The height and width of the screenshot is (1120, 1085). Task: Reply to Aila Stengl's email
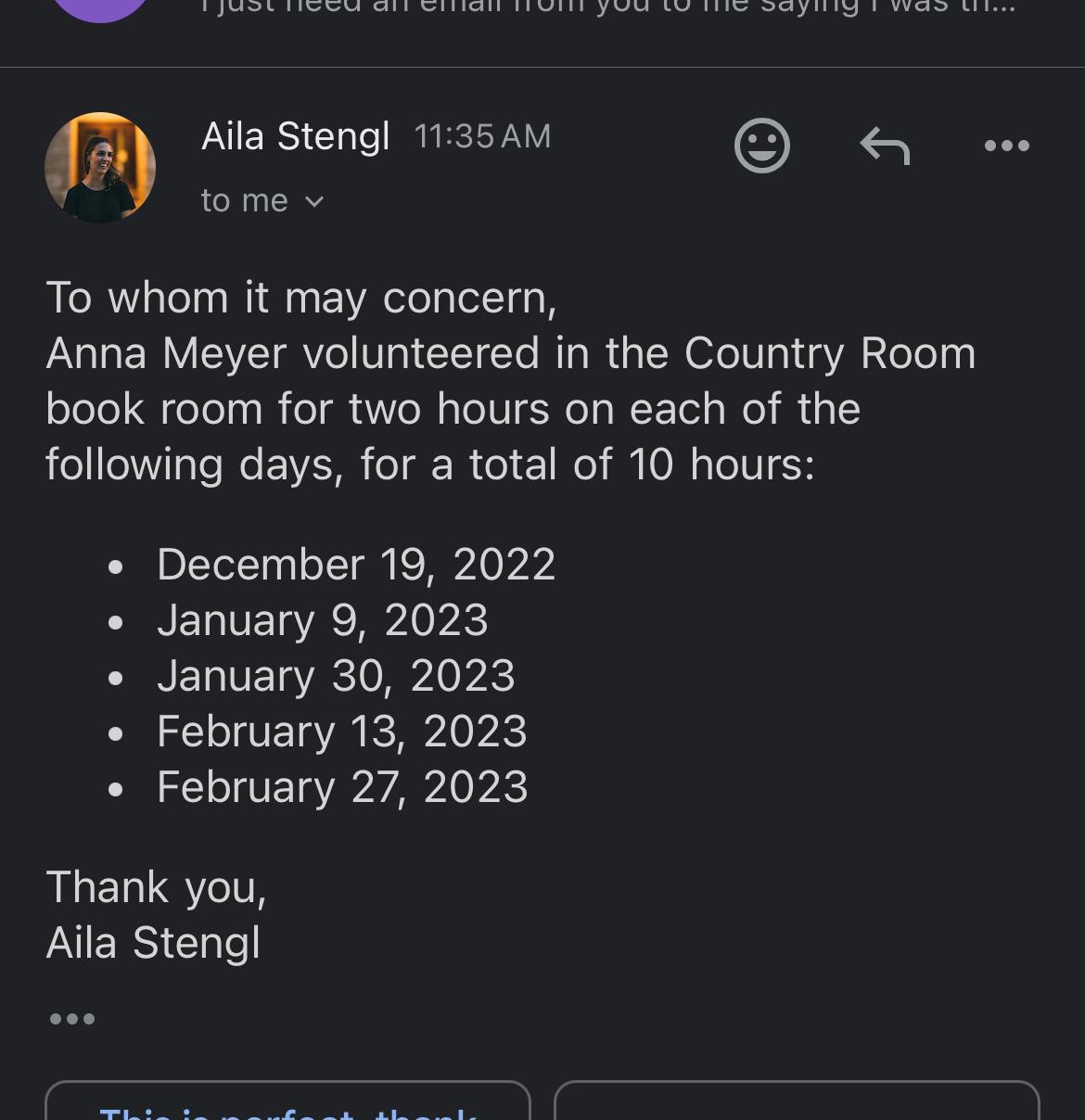pos(885,146)
